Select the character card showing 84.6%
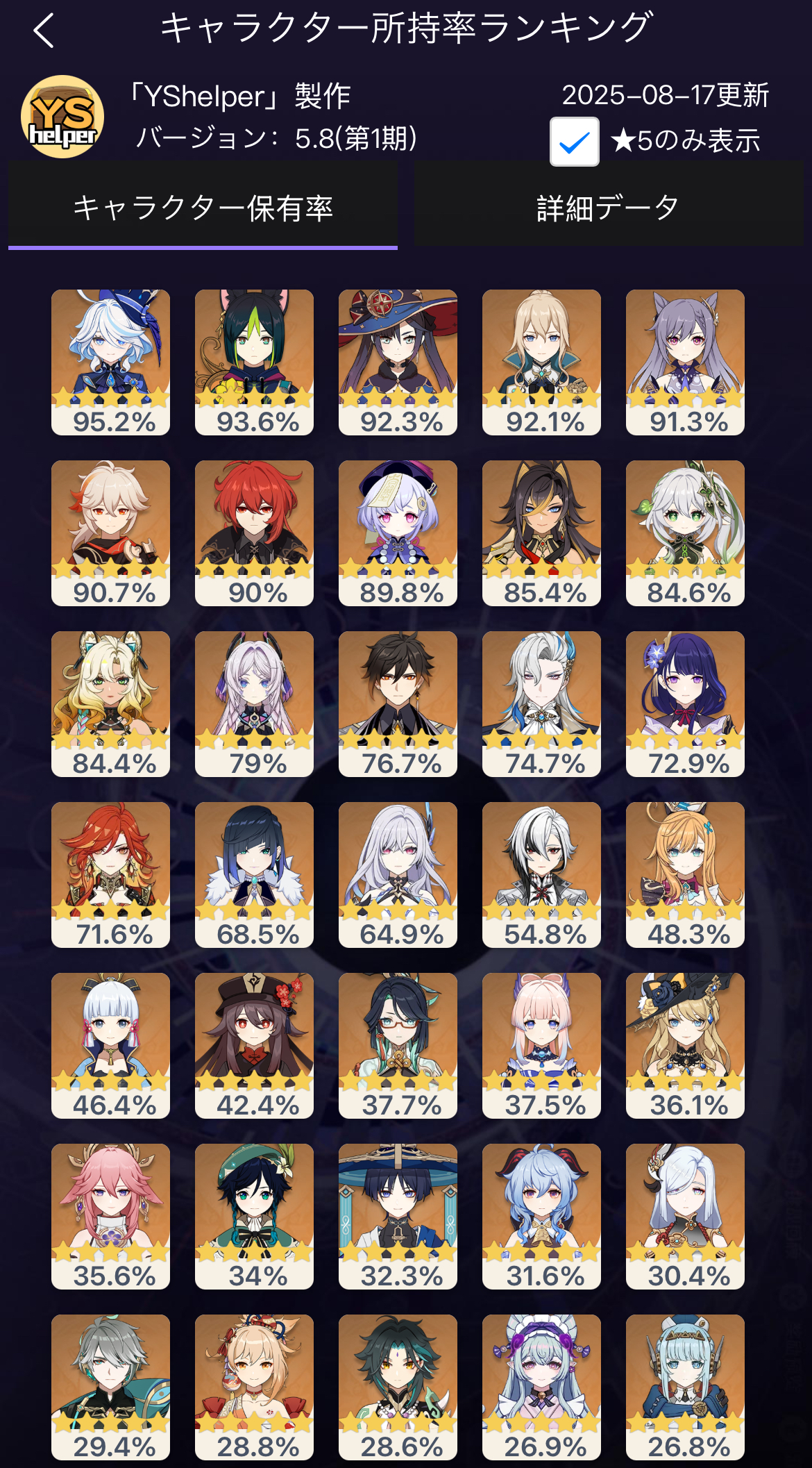 (685, 533)
